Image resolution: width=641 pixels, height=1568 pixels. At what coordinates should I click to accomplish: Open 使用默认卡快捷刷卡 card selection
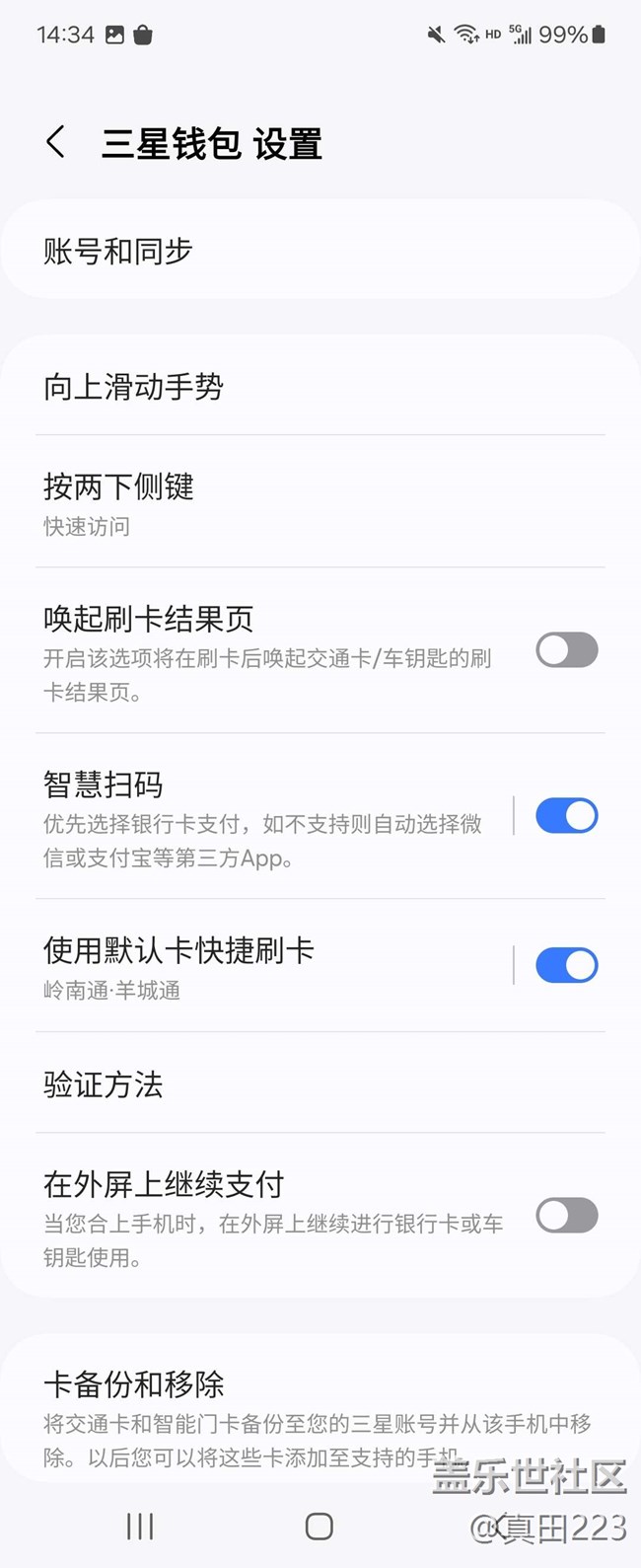[266, 966]
